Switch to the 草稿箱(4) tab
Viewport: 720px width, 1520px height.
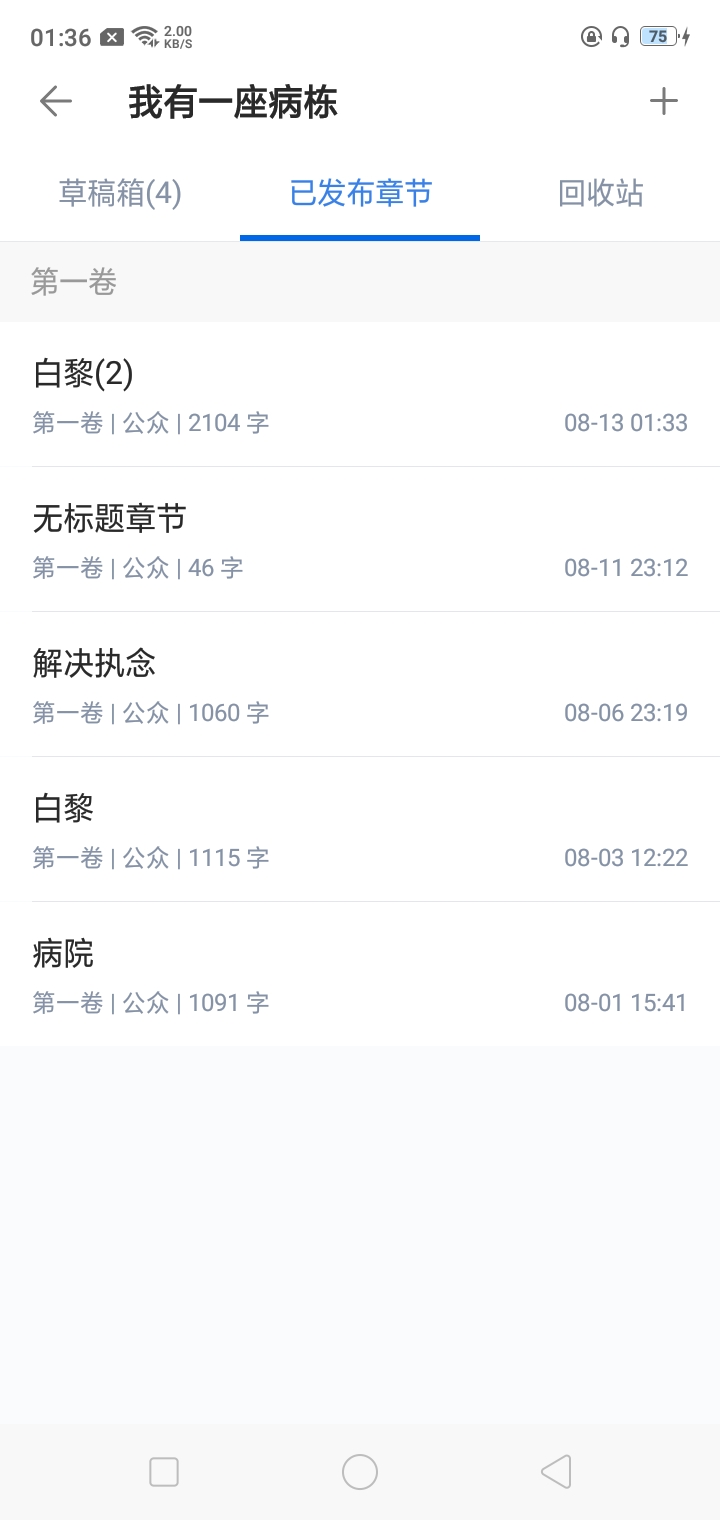120,194
